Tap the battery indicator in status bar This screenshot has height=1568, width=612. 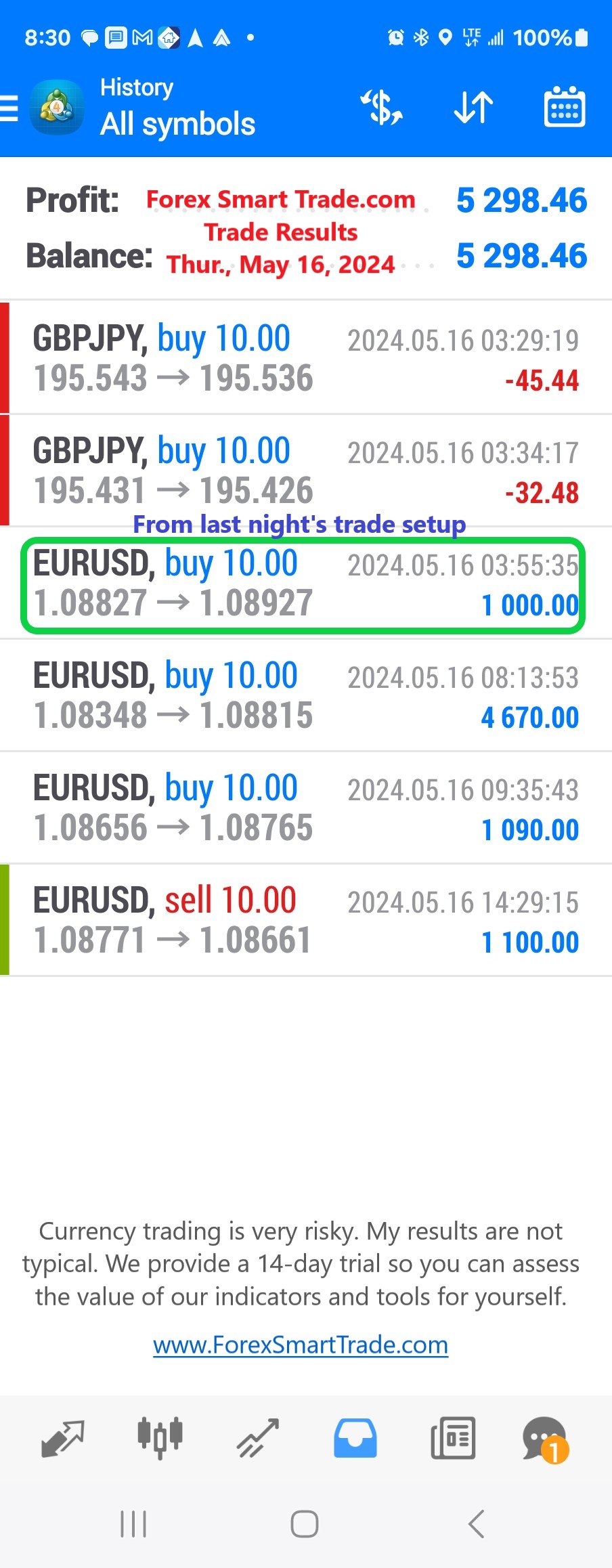pyautogui.click(x=583, y=37)
